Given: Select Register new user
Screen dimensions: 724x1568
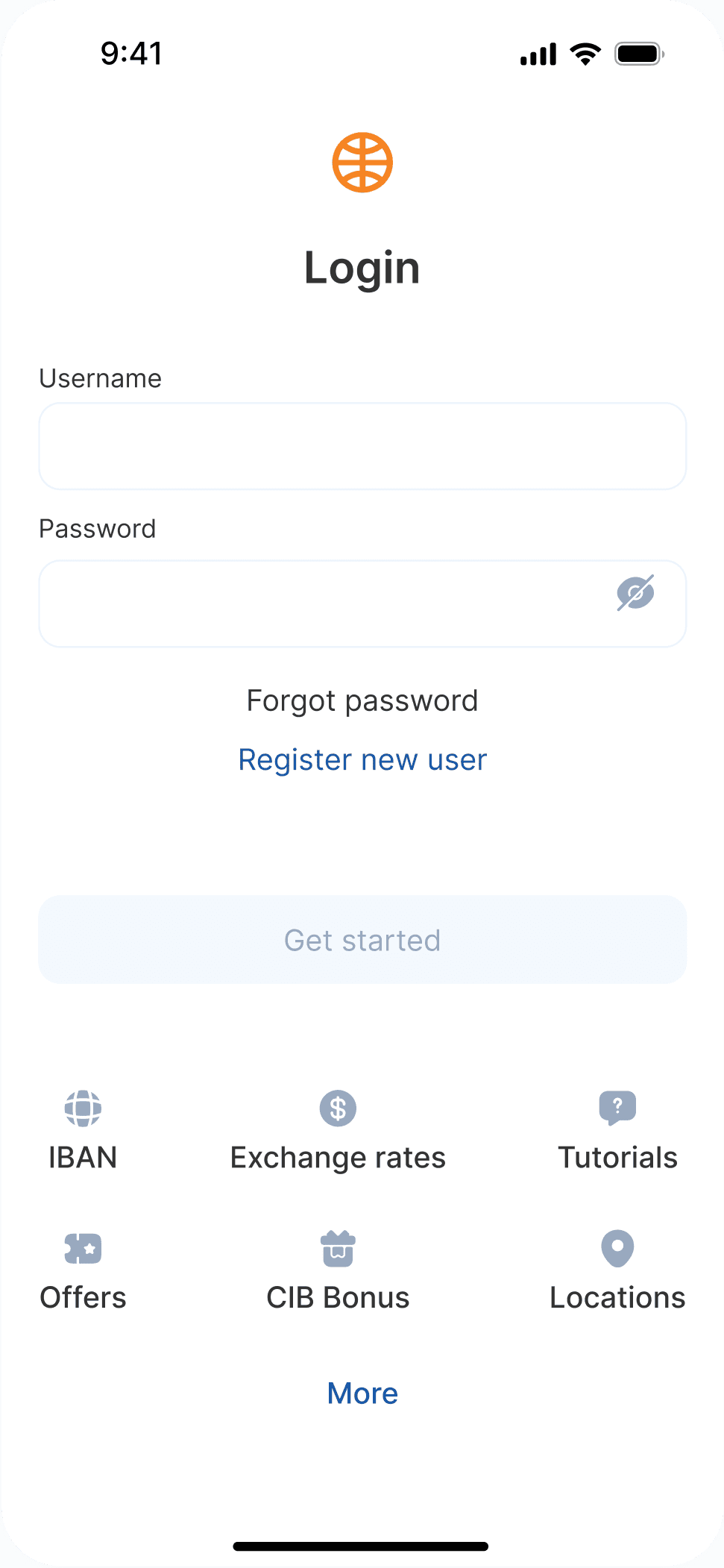Looking at the screenshot, I should point(362,759).
